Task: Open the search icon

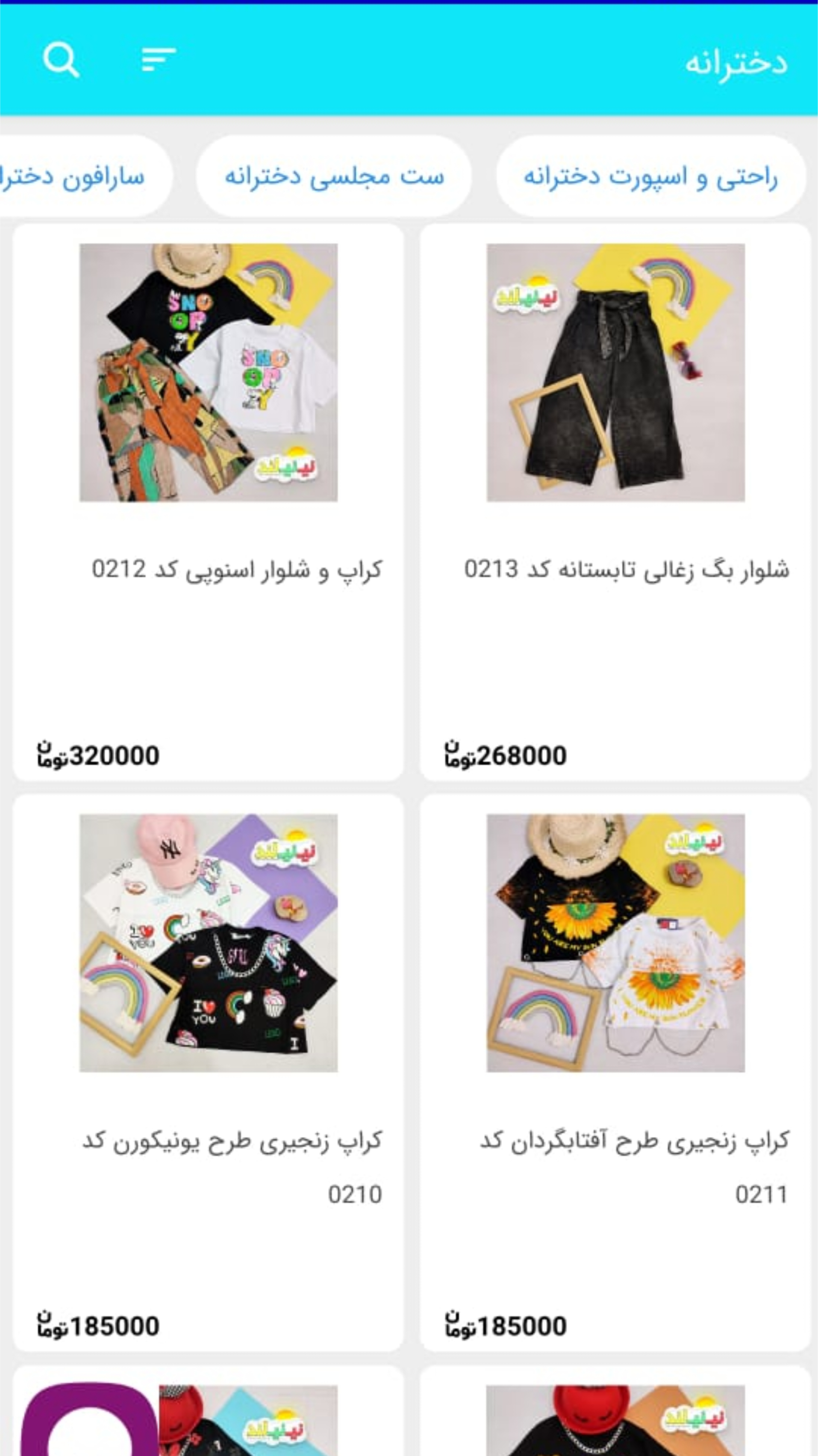Action: pos(61,59)
